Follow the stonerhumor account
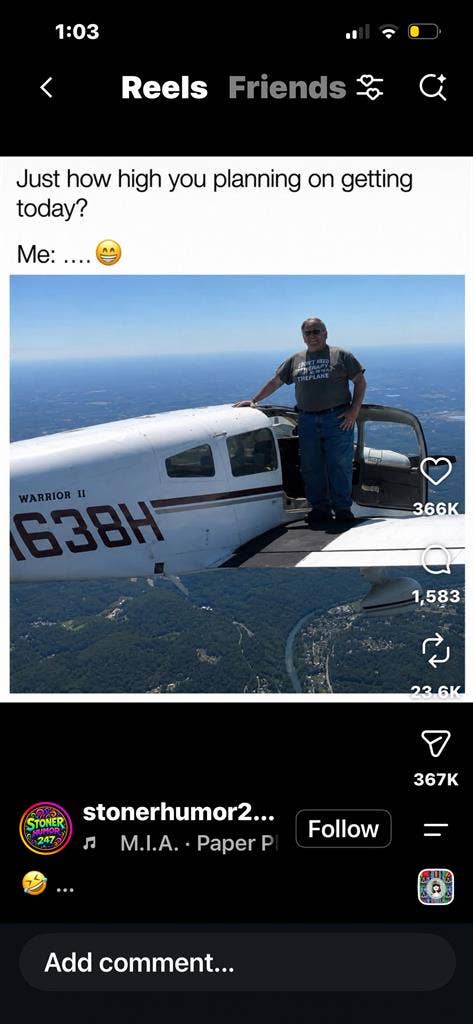Image resolution: width=473 pixels, height=1024 pixels. pos(344,829)
